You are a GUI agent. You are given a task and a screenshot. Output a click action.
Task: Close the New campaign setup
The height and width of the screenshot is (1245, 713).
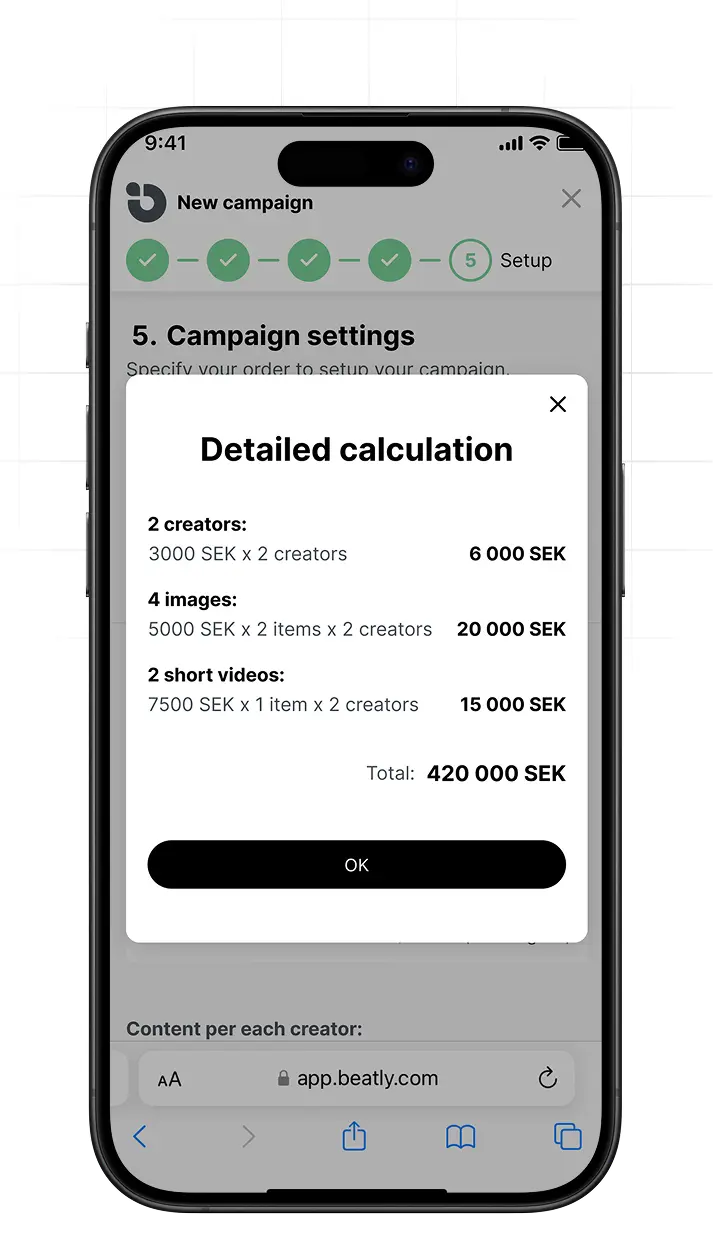(x=571, y=199)
